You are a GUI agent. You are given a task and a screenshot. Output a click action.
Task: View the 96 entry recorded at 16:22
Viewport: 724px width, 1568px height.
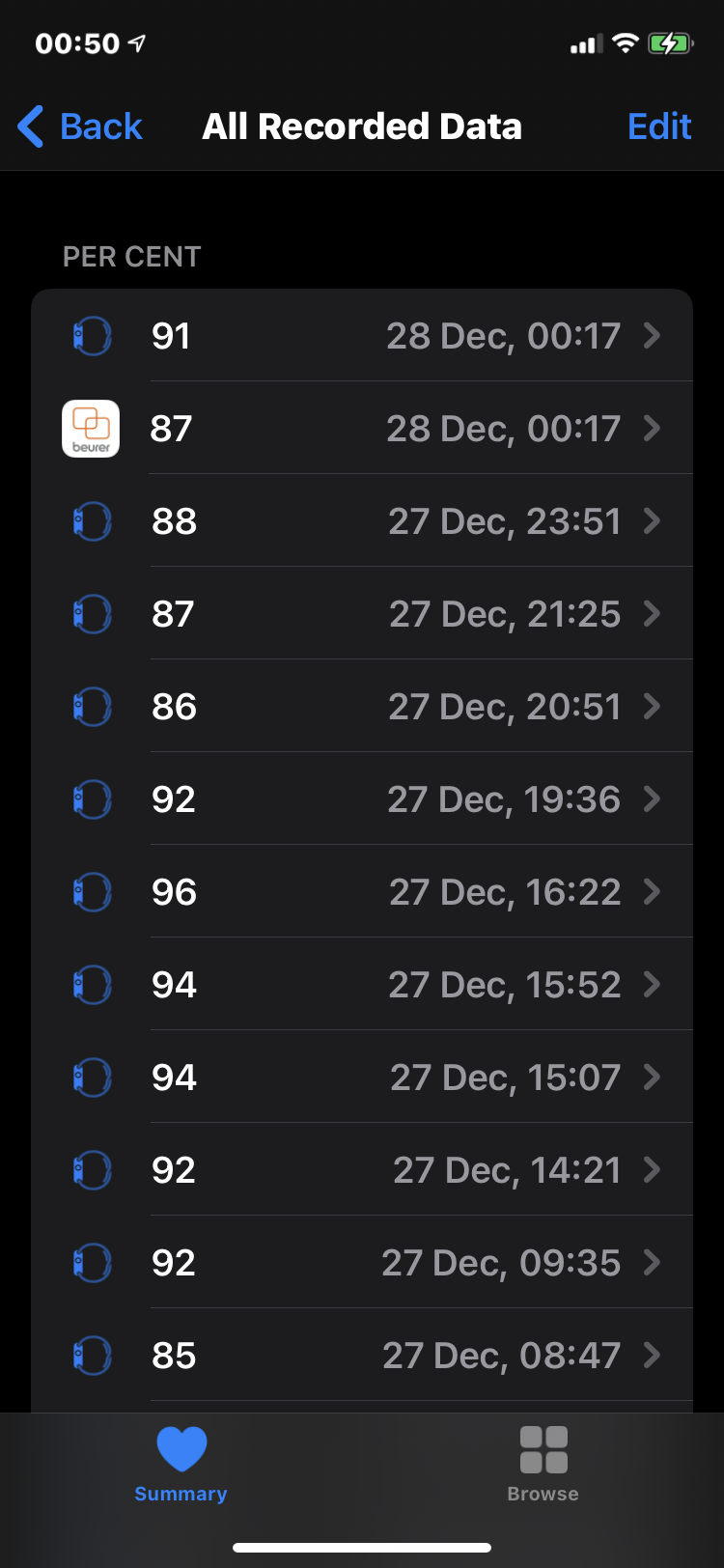tap(362, 892)
